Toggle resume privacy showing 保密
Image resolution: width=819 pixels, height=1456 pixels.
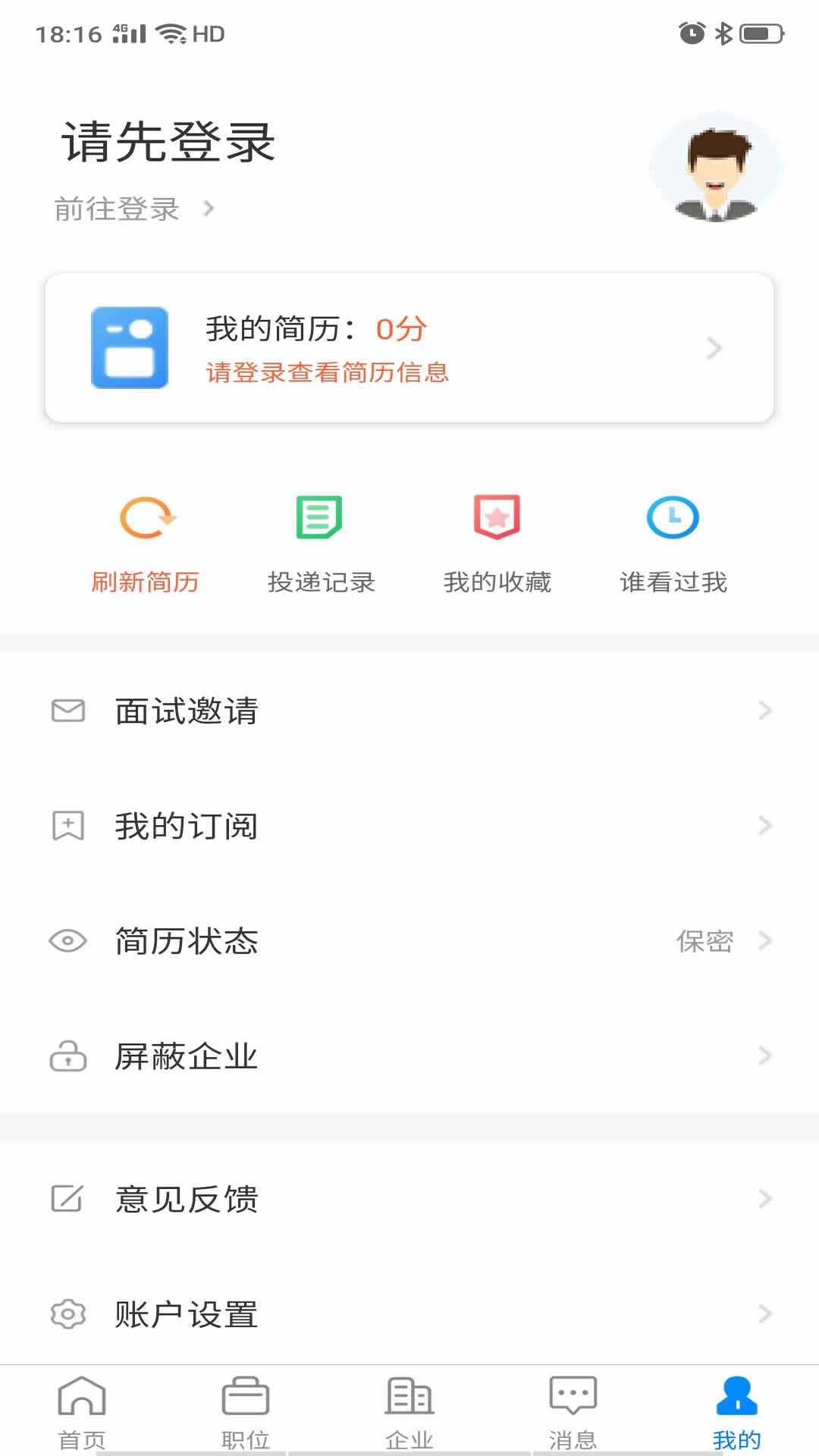[704, 941]
